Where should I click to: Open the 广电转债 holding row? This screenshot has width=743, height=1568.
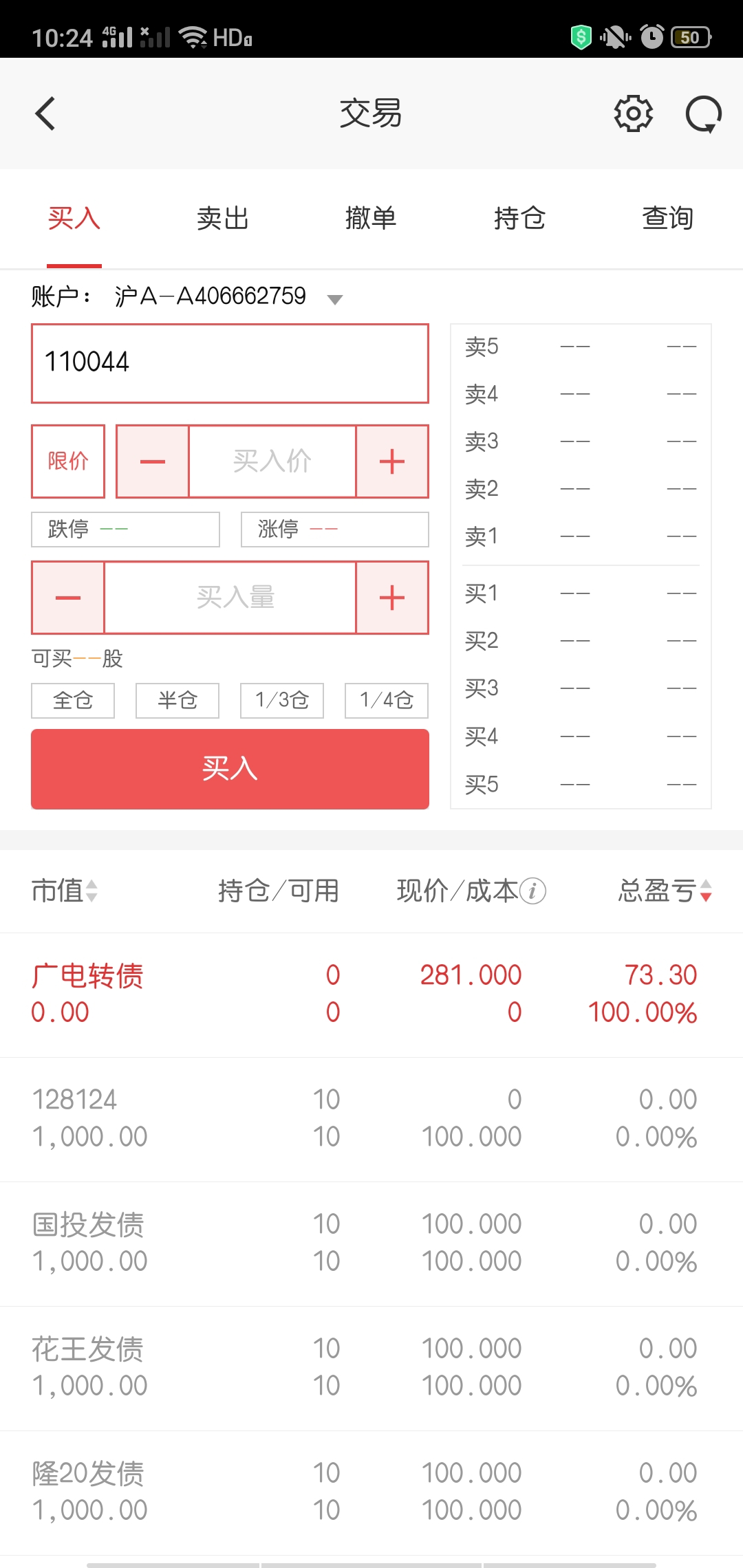pos(371,994)
